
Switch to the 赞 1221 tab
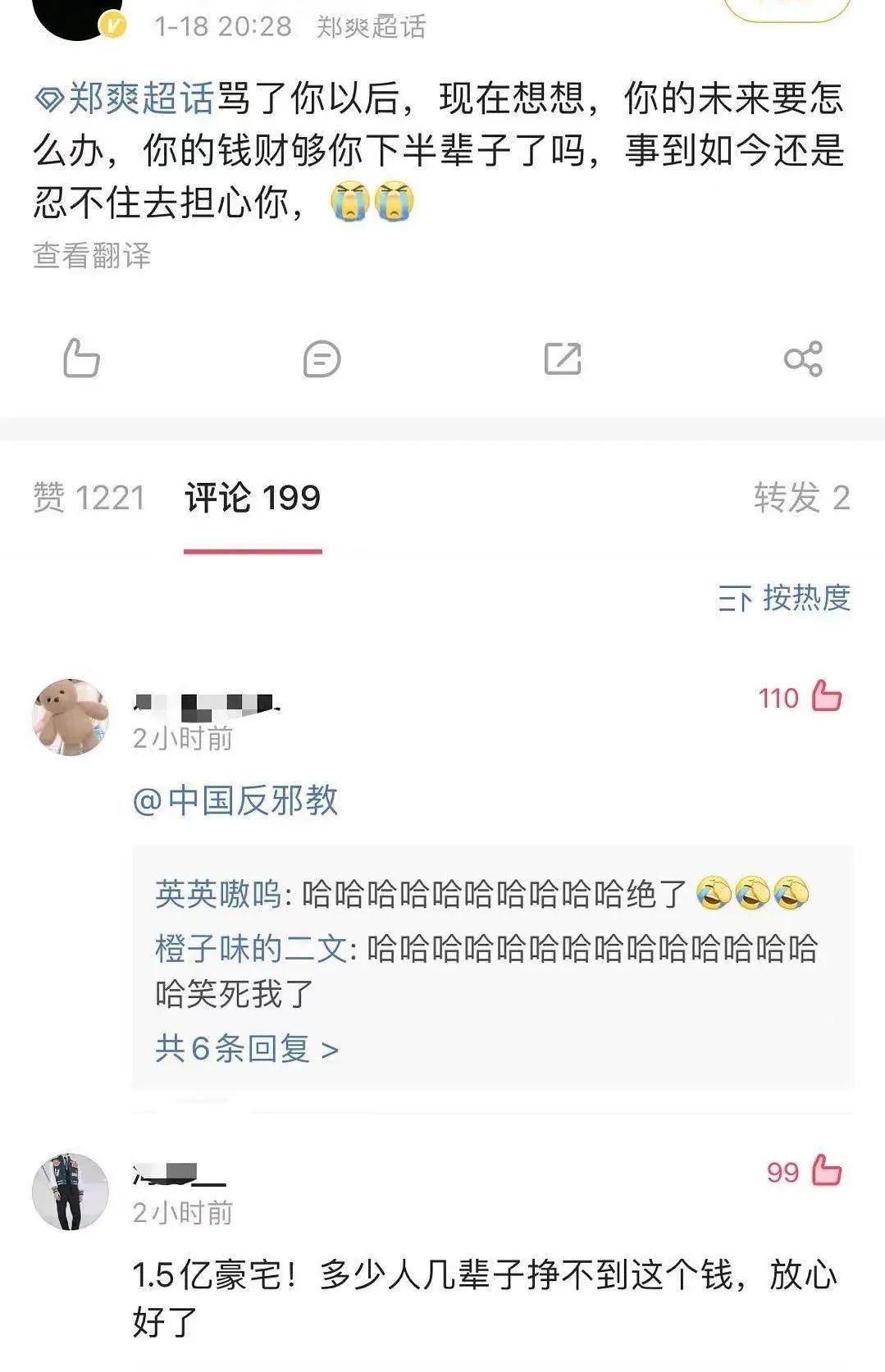coord(89,498)
